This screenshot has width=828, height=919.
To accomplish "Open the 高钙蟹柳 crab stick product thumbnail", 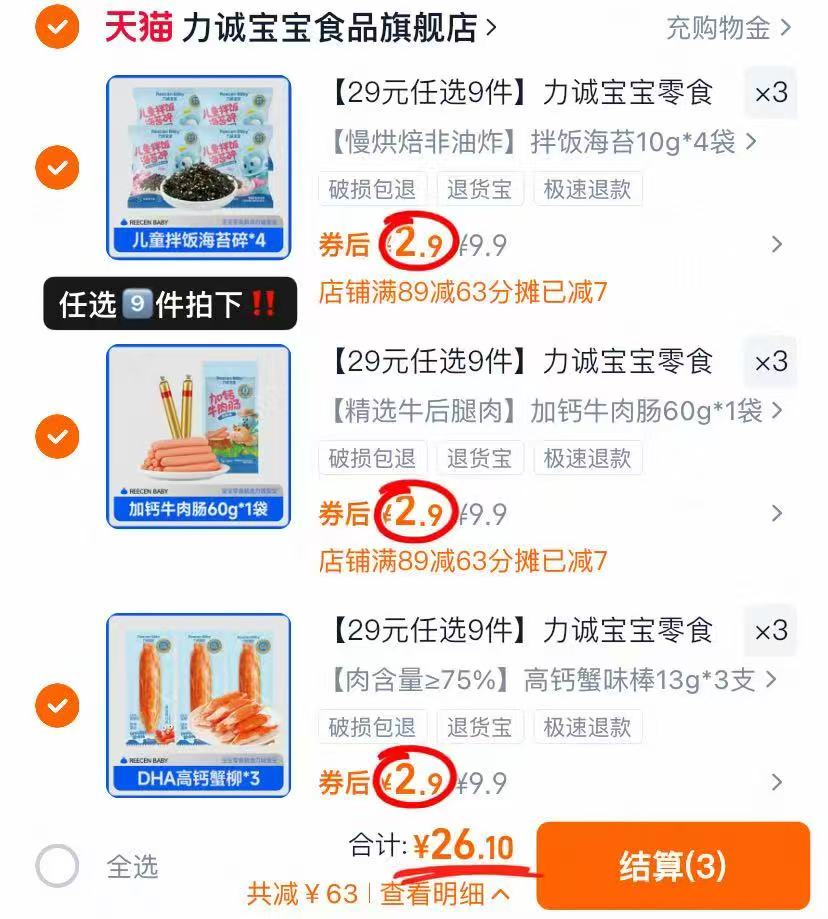I will click(x=197, y=705).
